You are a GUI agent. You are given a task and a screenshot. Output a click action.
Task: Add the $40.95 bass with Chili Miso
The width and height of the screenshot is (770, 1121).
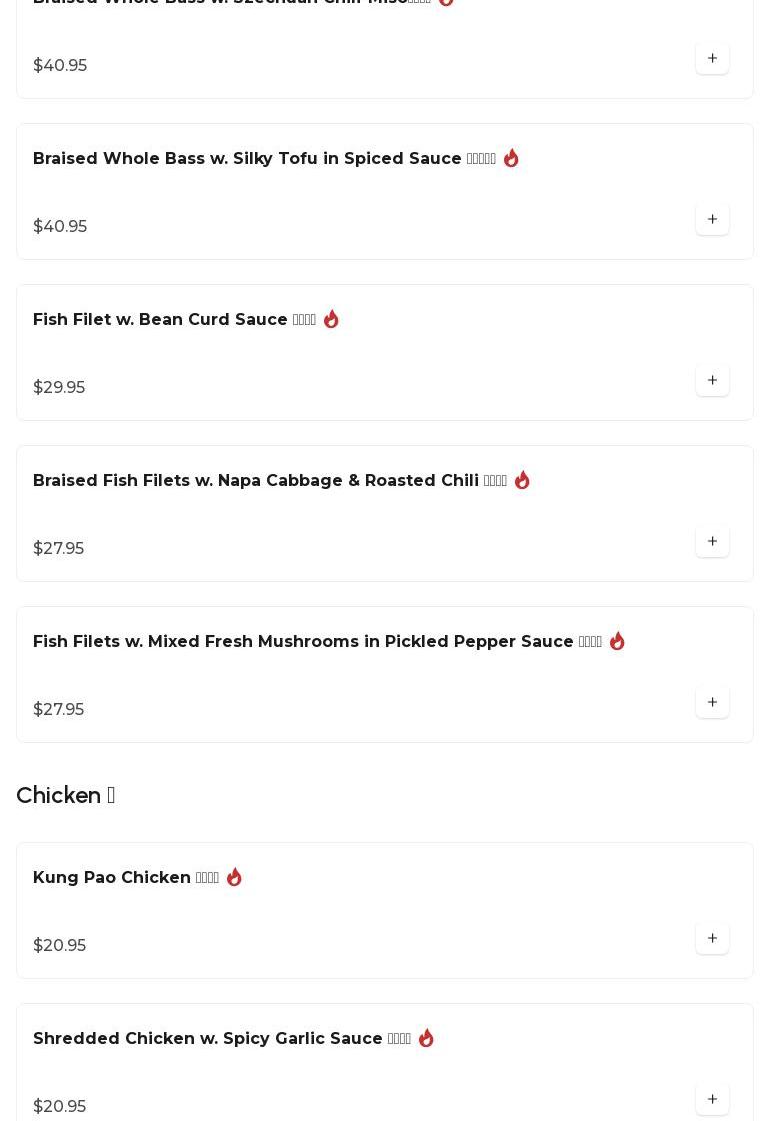[712, 59]
